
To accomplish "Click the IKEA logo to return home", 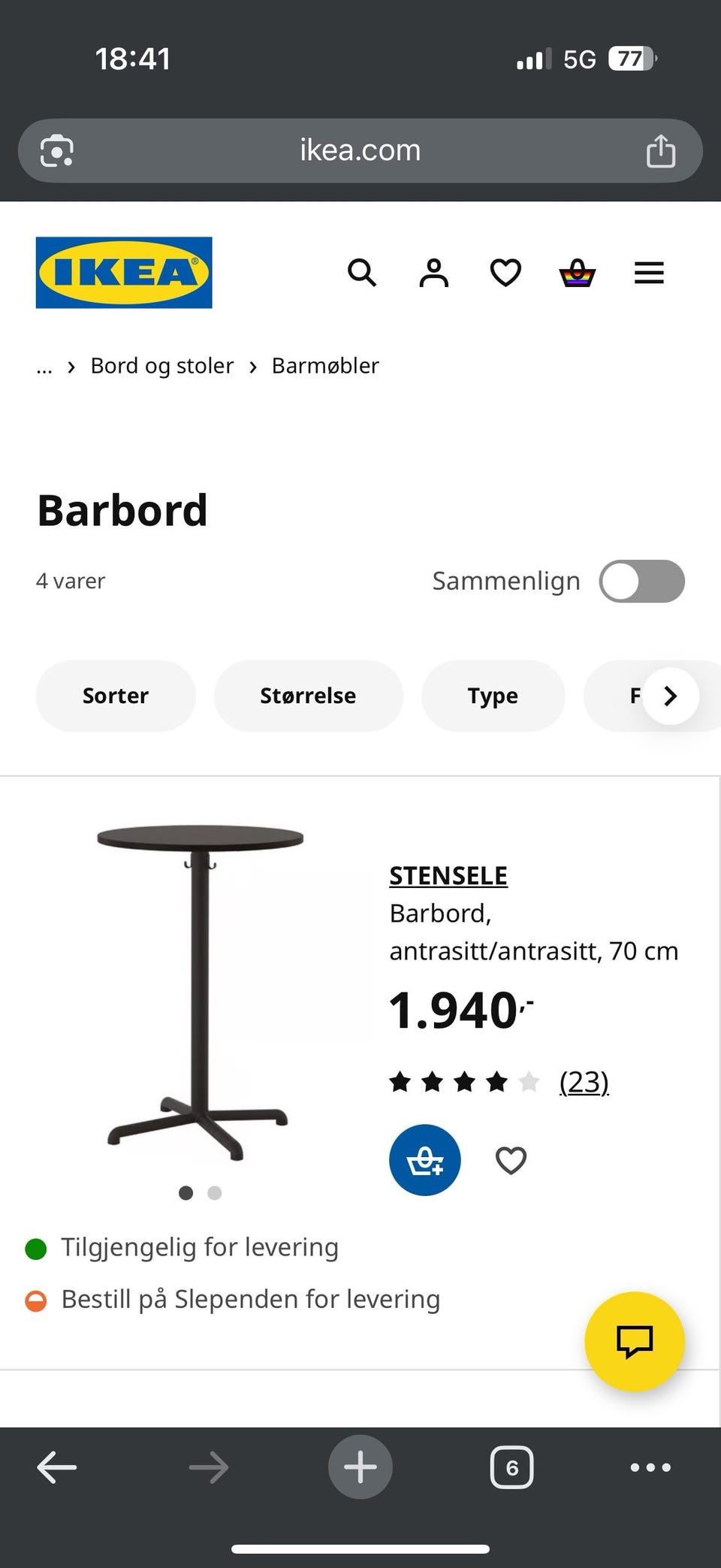I will (x=123, y=272).
